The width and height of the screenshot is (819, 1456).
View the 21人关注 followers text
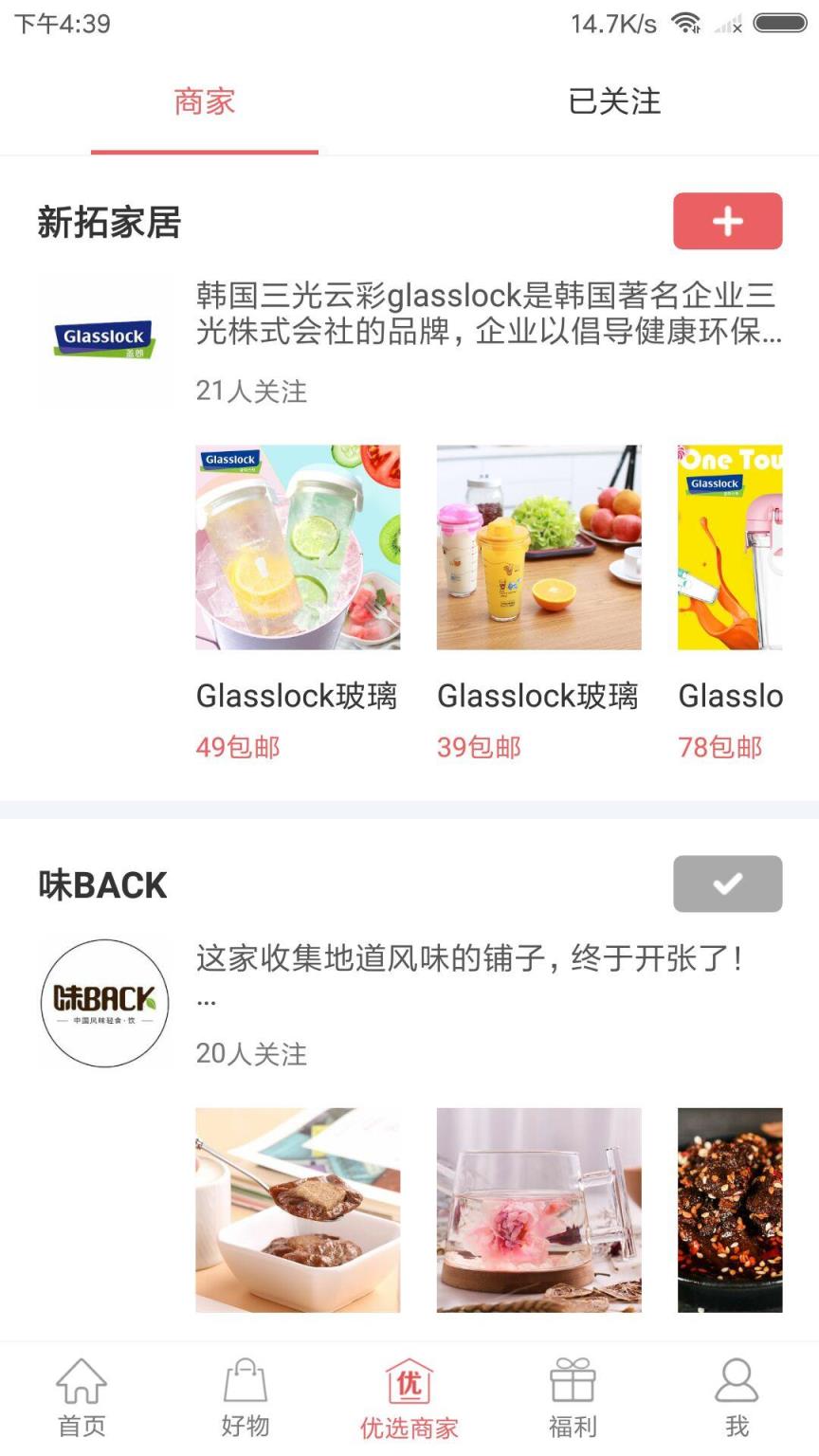point(250,389)
